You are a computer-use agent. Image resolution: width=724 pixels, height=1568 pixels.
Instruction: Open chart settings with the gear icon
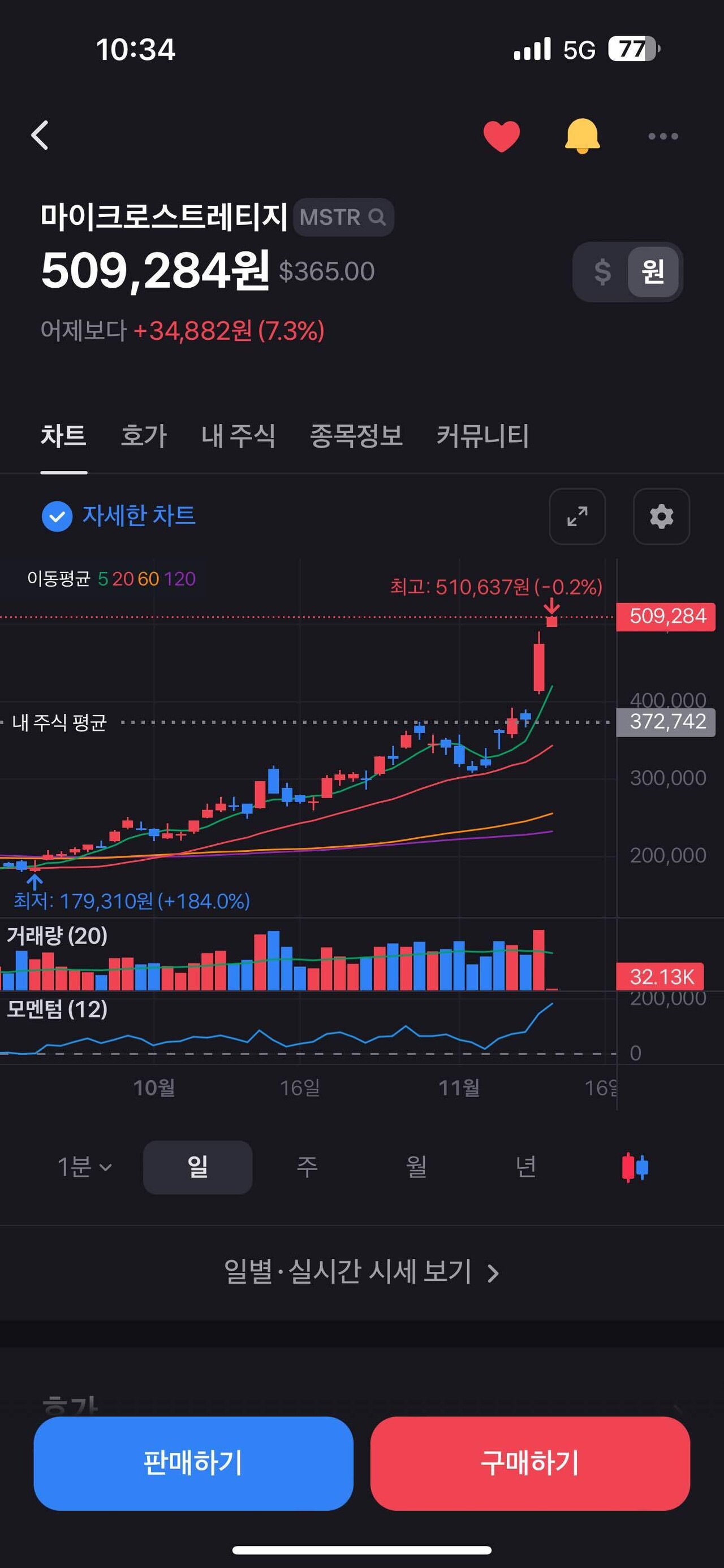point(661,517)
